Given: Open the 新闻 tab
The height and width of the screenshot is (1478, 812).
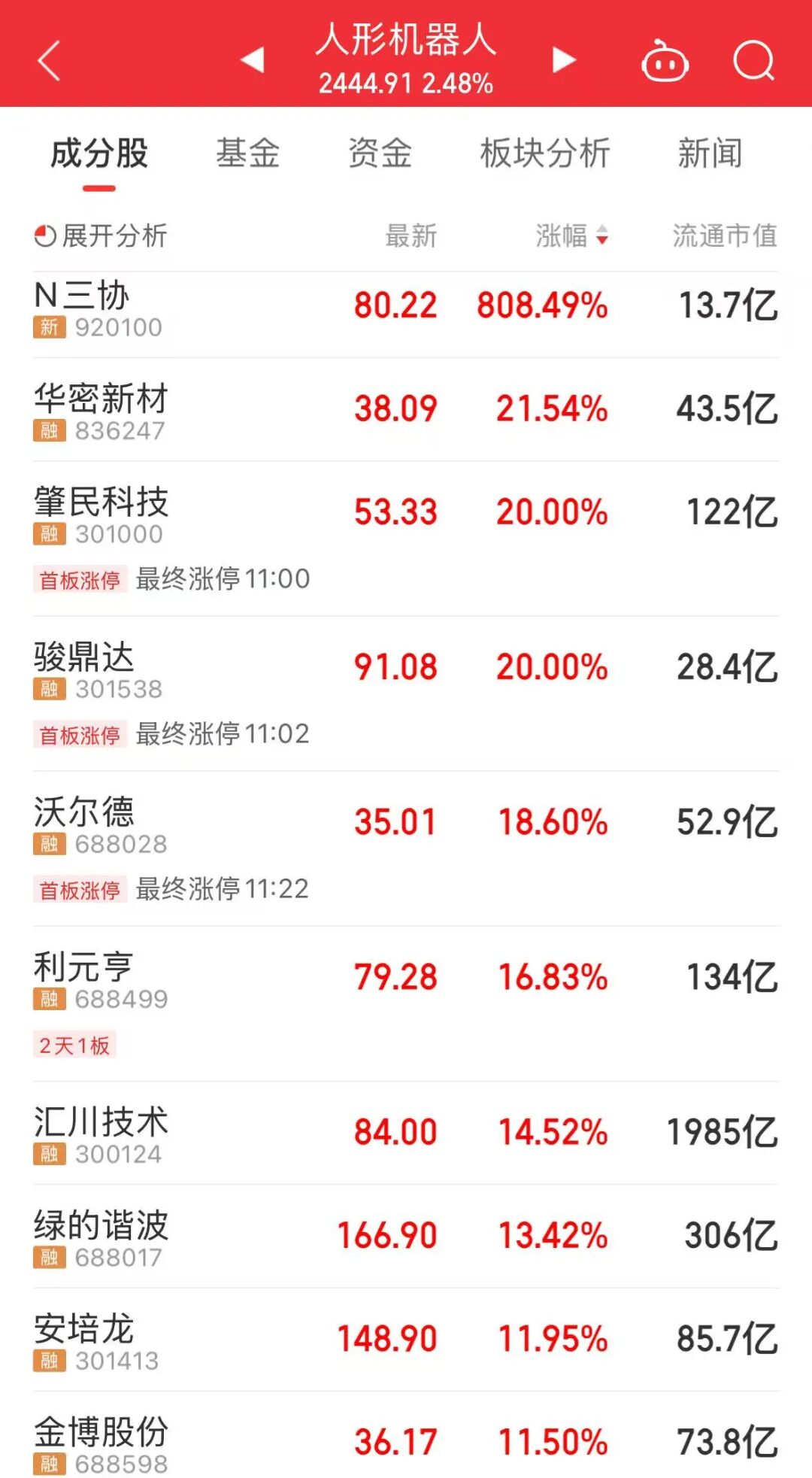Looking at the screenshot, I should pyautogui.click(x=710, y=153).
